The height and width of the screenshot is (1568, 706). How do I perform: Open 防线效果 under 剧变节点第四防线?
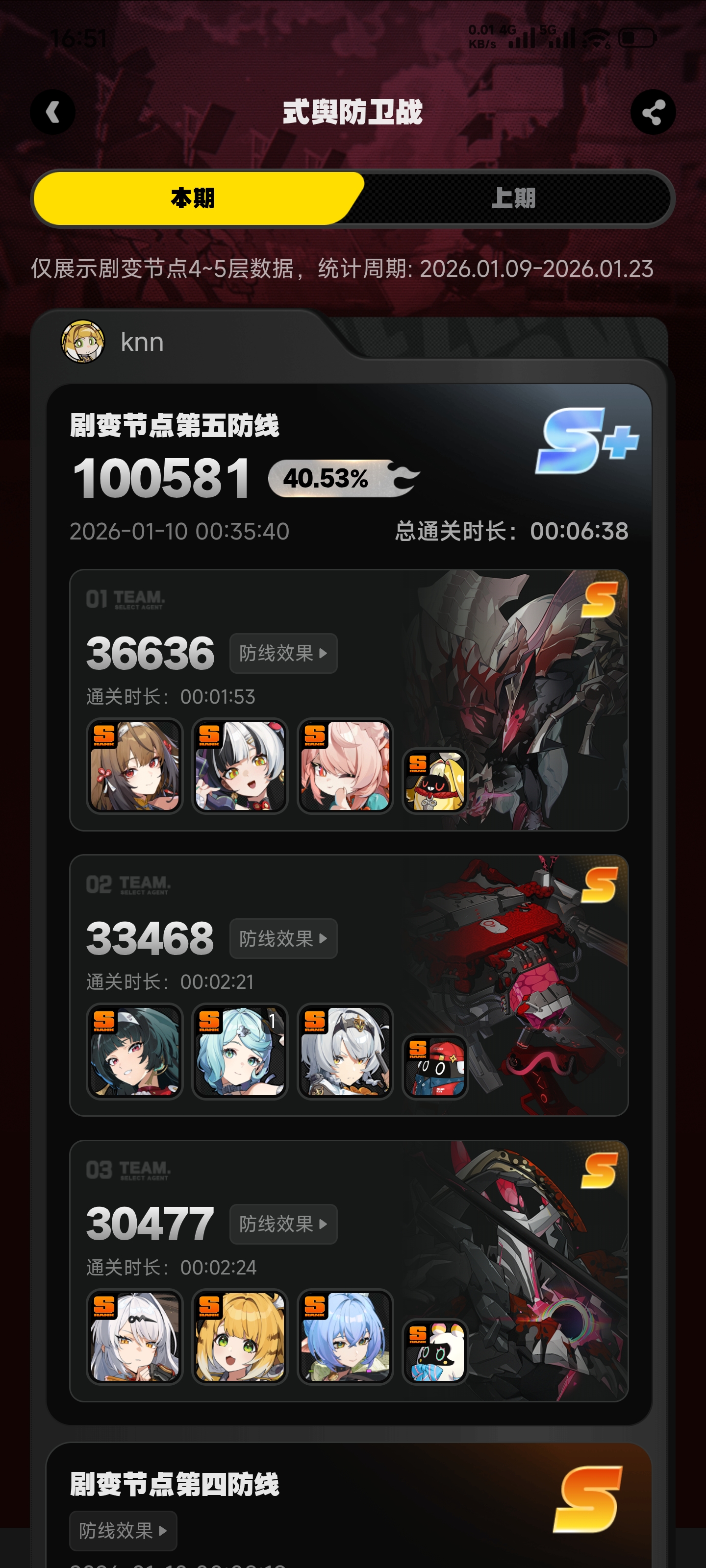(123, 1530)
